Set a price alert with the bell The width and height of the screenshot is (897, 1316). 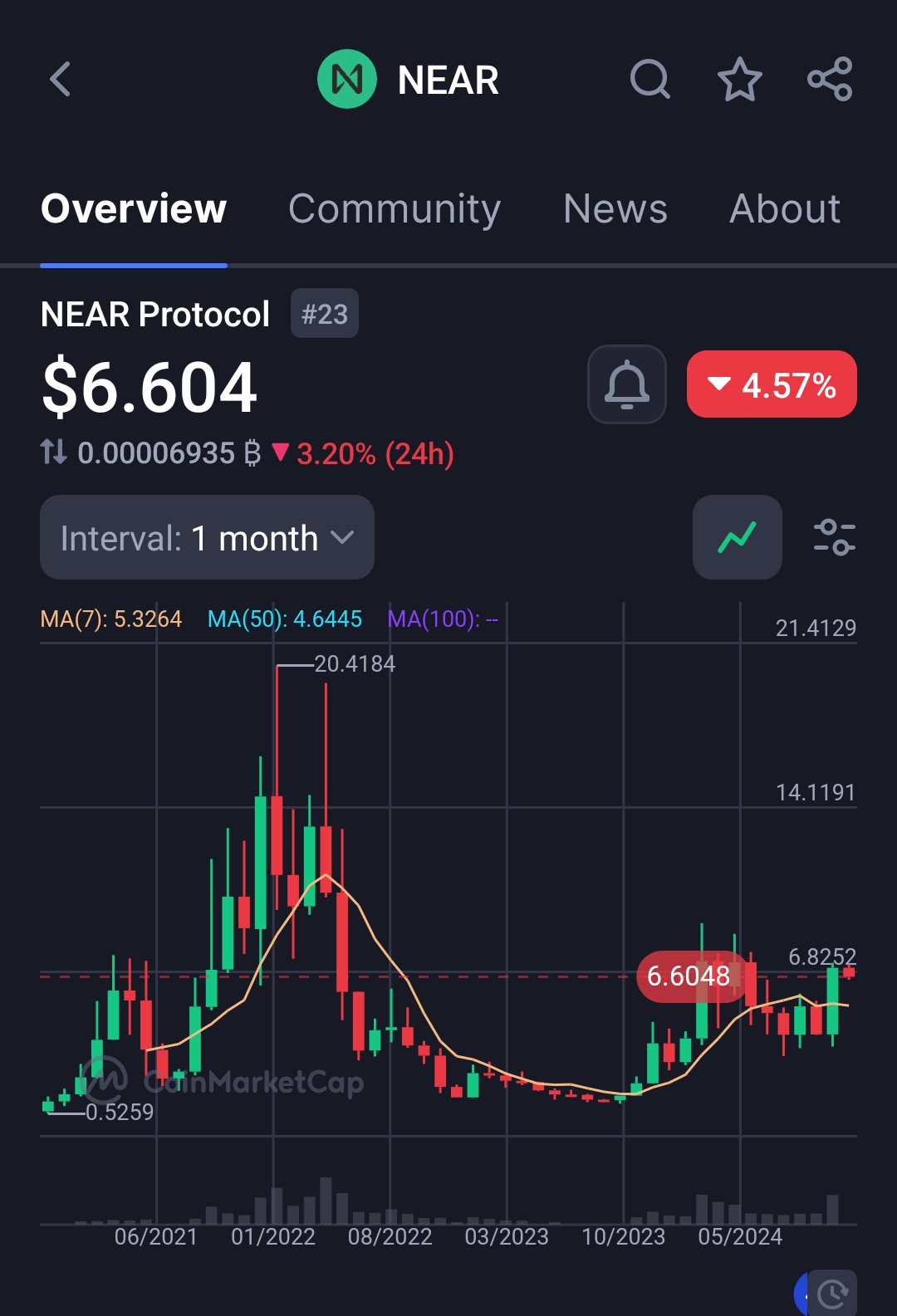click(627, 384)
